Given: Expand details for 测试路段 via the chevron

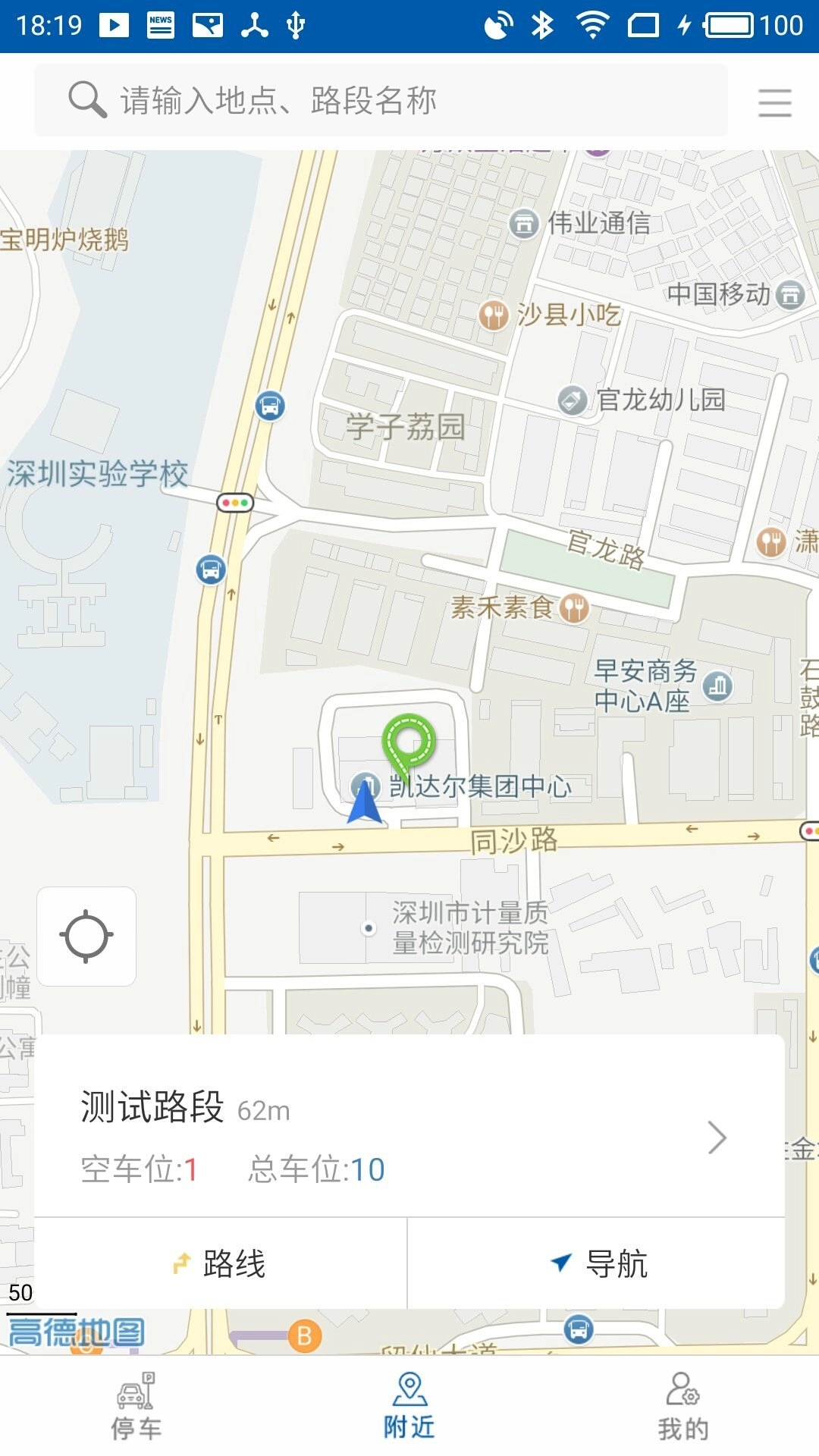Looking at the screenshot, I should tap(718, 1138).
